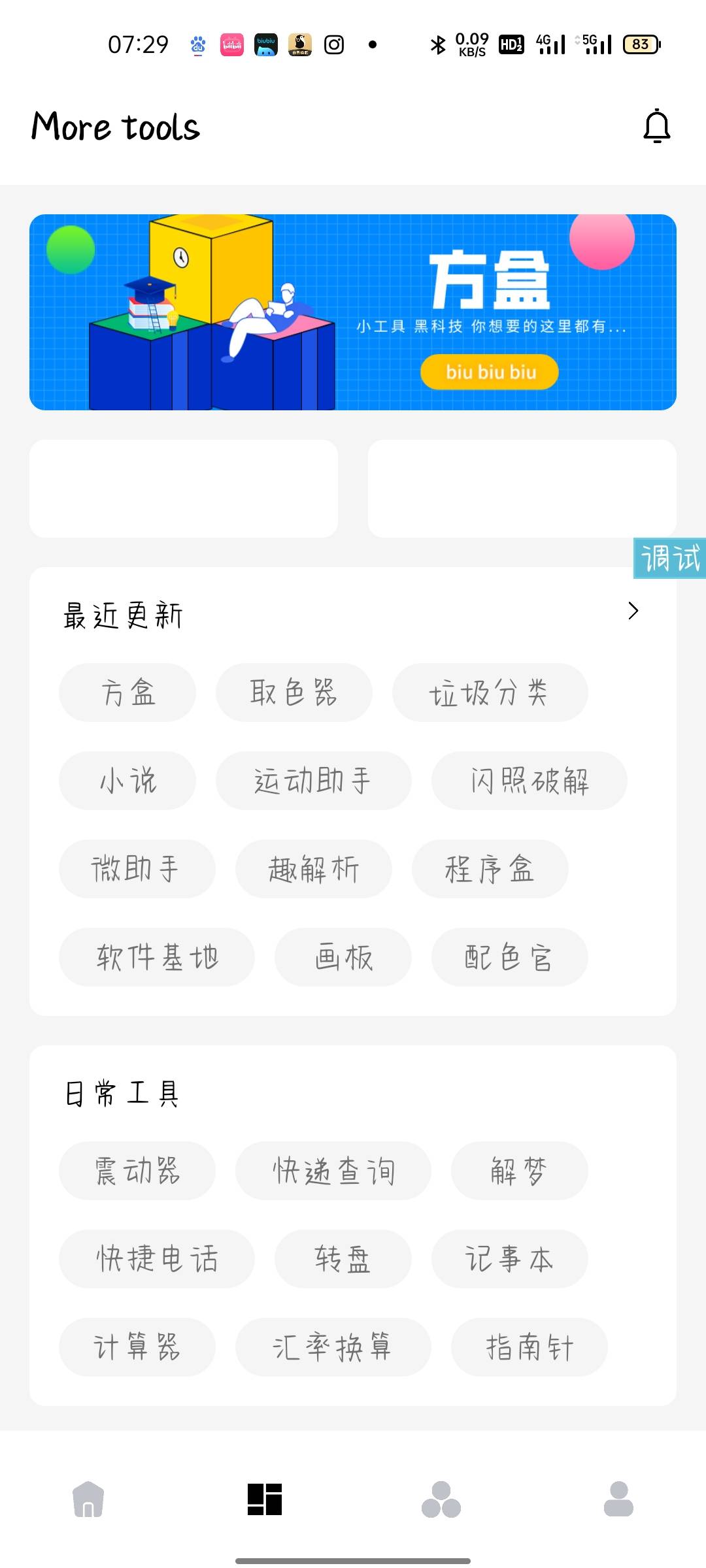Viewport: 706px width, 1568px height.
Task: Open the 取色器 tool
Action: (x=294, y=693)
